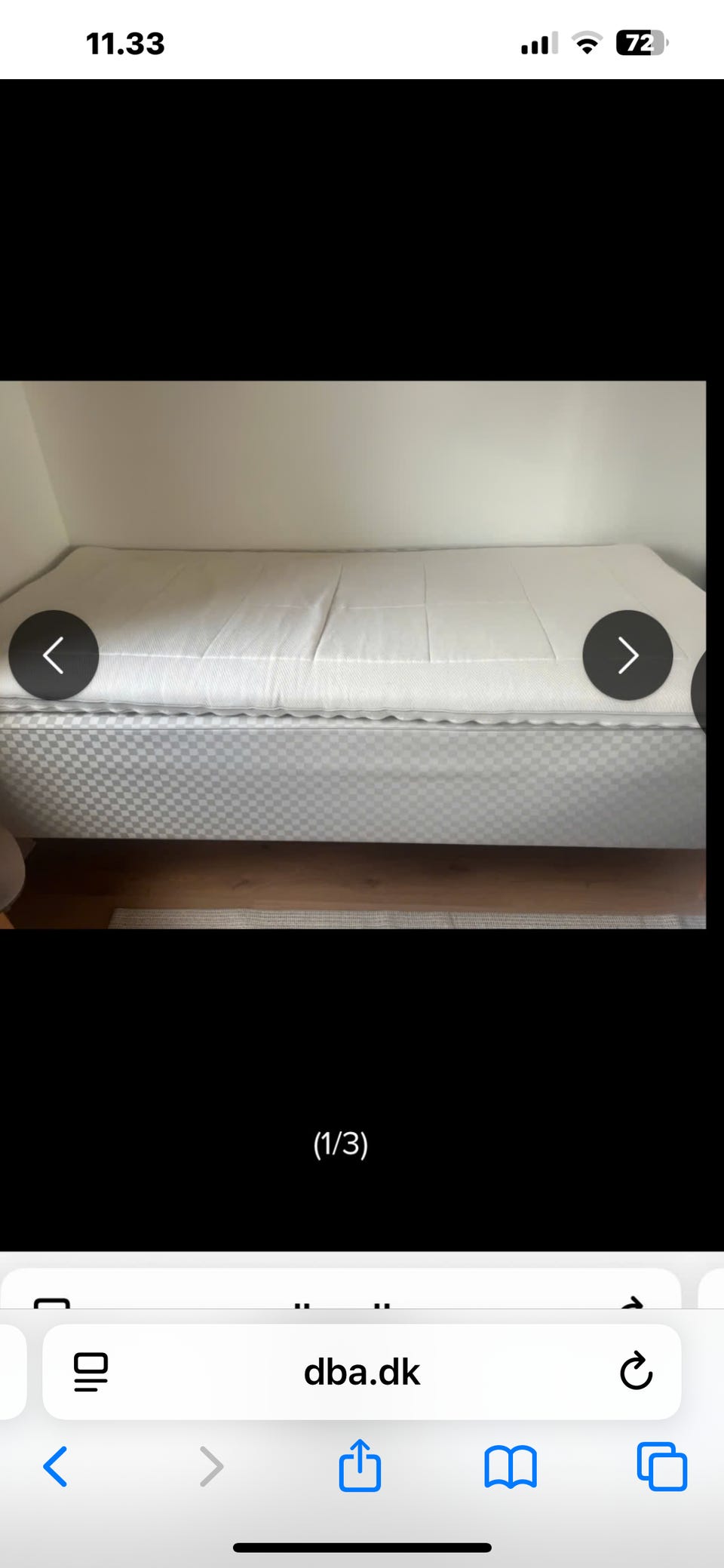Reload the dba.dk page
Image resolution: width=724 pixels, height=1568 pixels.
point(636,1371)
